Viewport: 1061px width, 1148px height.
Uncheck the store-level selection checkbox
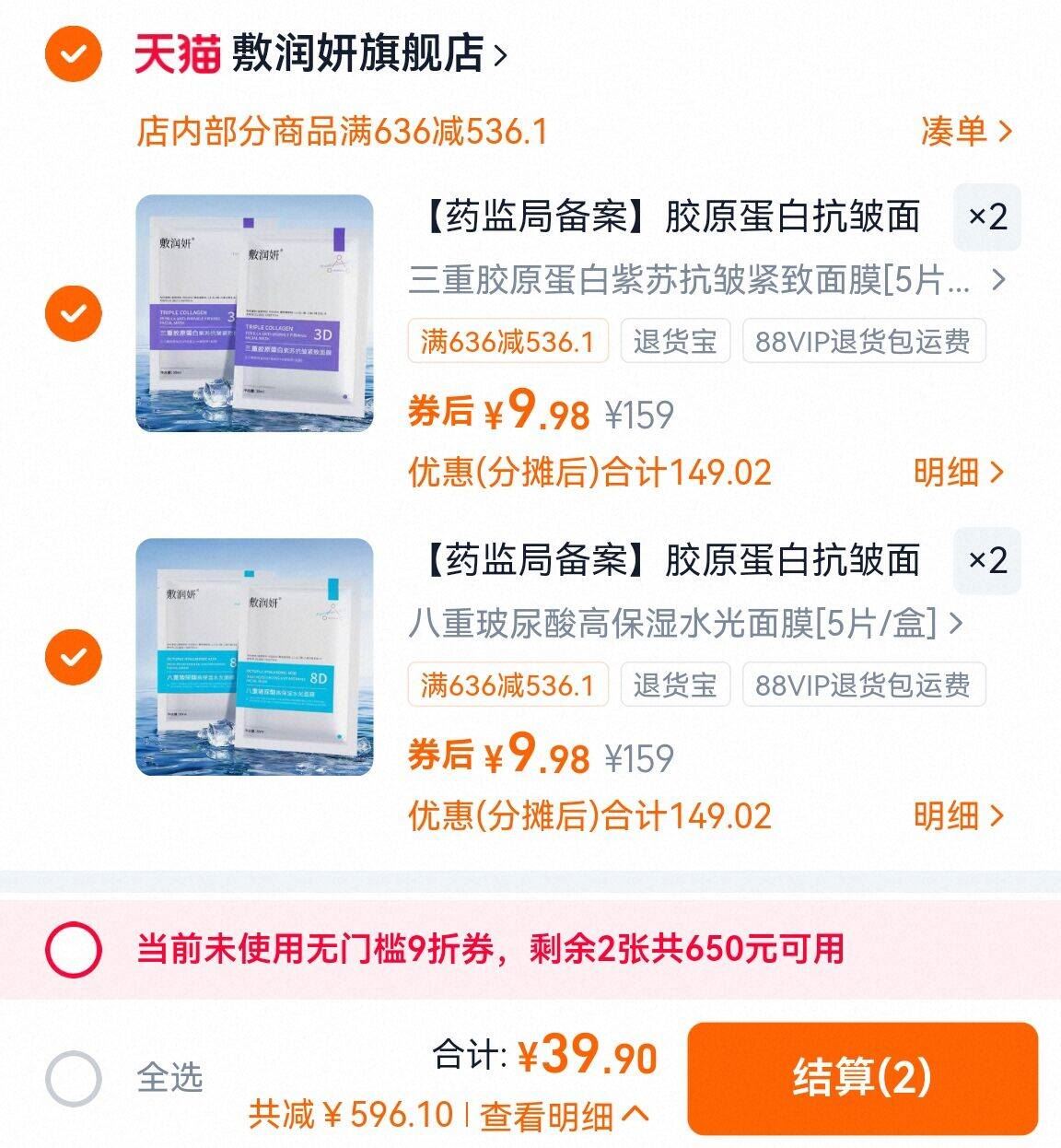click(71, 53)
